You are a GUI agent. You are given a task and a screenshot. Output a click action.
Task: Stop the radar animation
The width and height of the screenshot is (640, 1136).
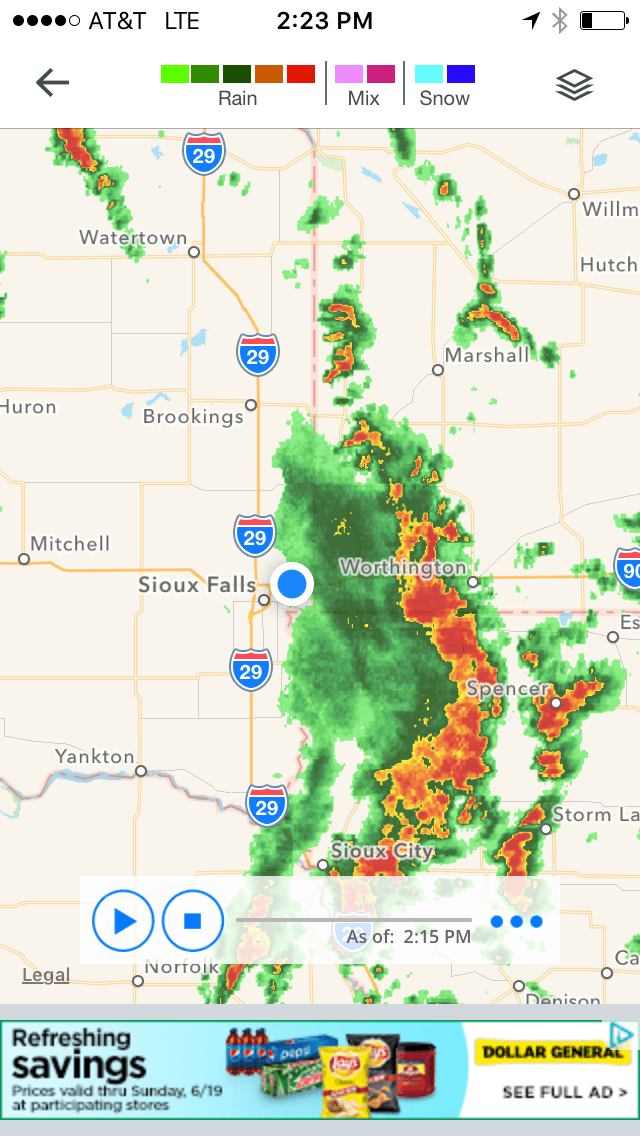pos(193,920)
